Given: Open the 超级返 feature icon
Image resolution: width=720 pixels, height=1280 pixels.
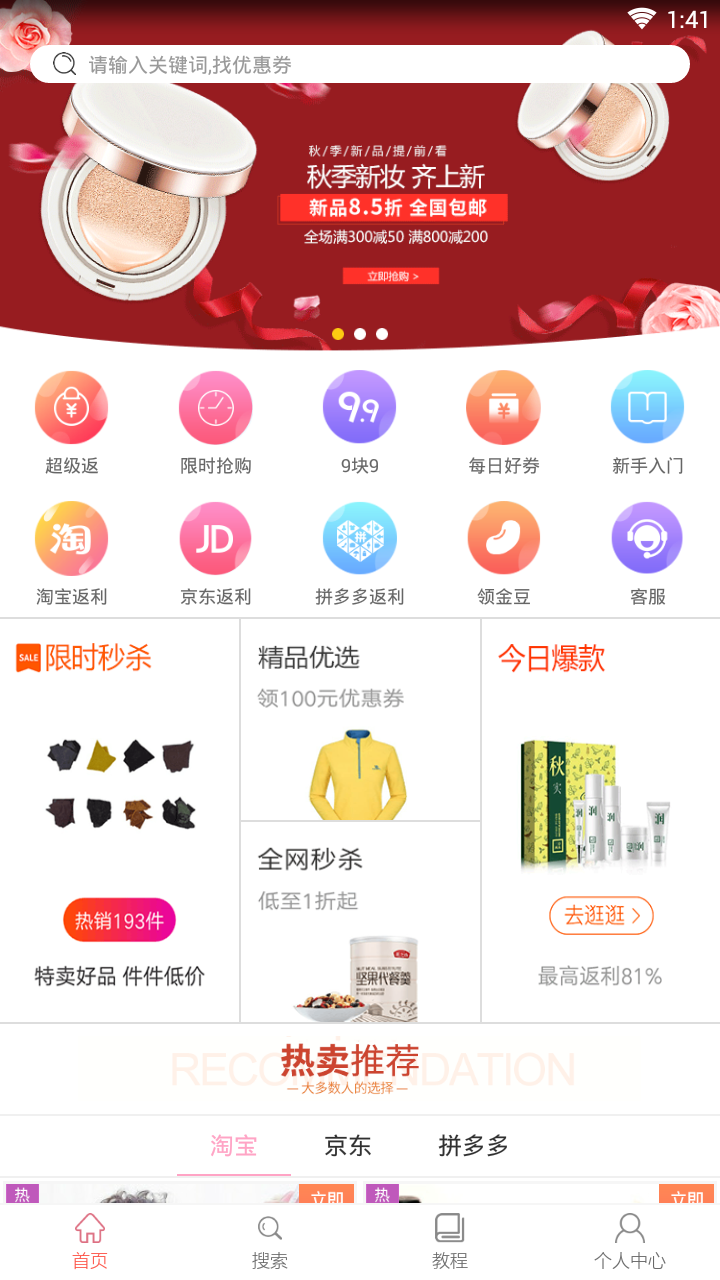Looking at the screenshot, I should tap(71, 407).
